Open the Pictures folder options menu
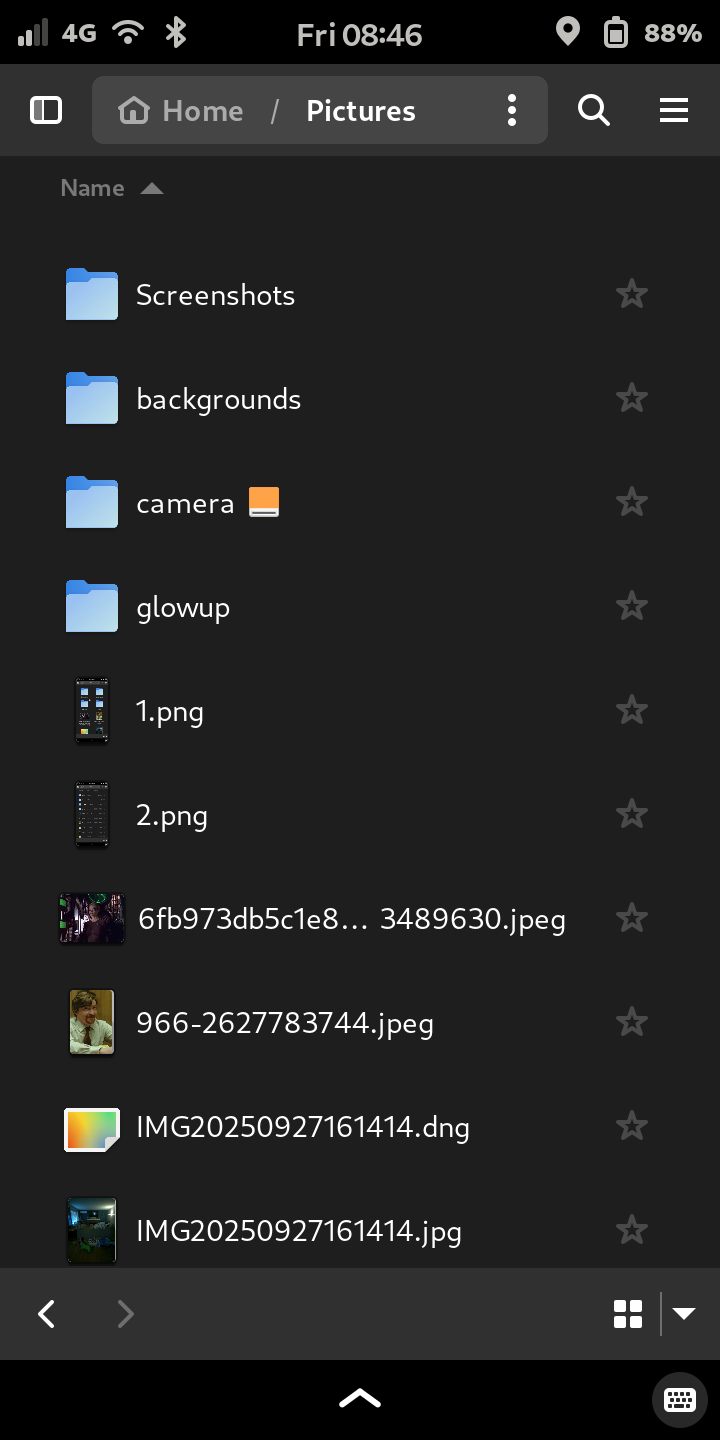 click(511, 110)
